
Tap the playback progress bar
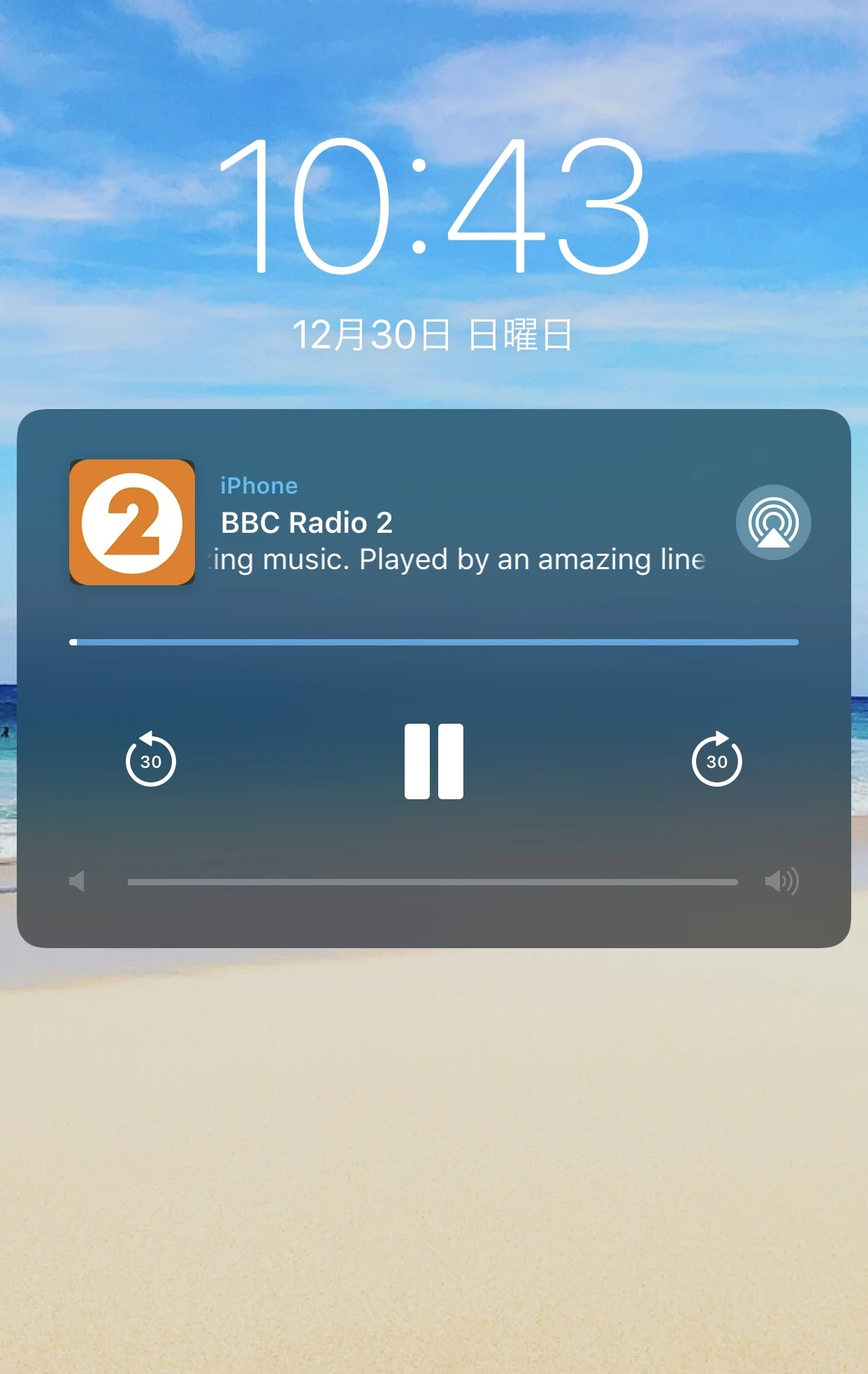pos(433,642)
